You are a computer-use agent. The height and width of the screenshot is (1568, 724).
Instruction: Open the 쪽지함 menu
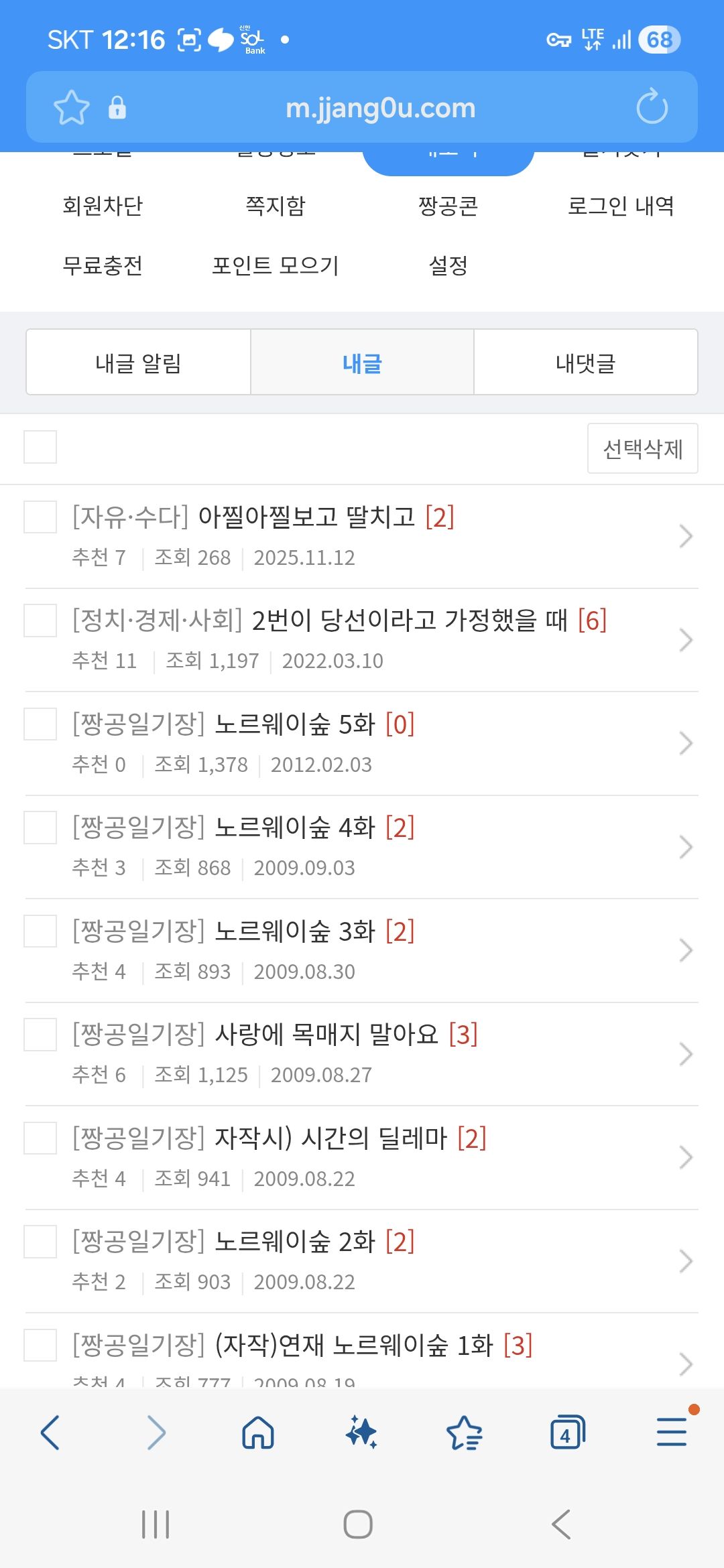(x=275, y=206)
